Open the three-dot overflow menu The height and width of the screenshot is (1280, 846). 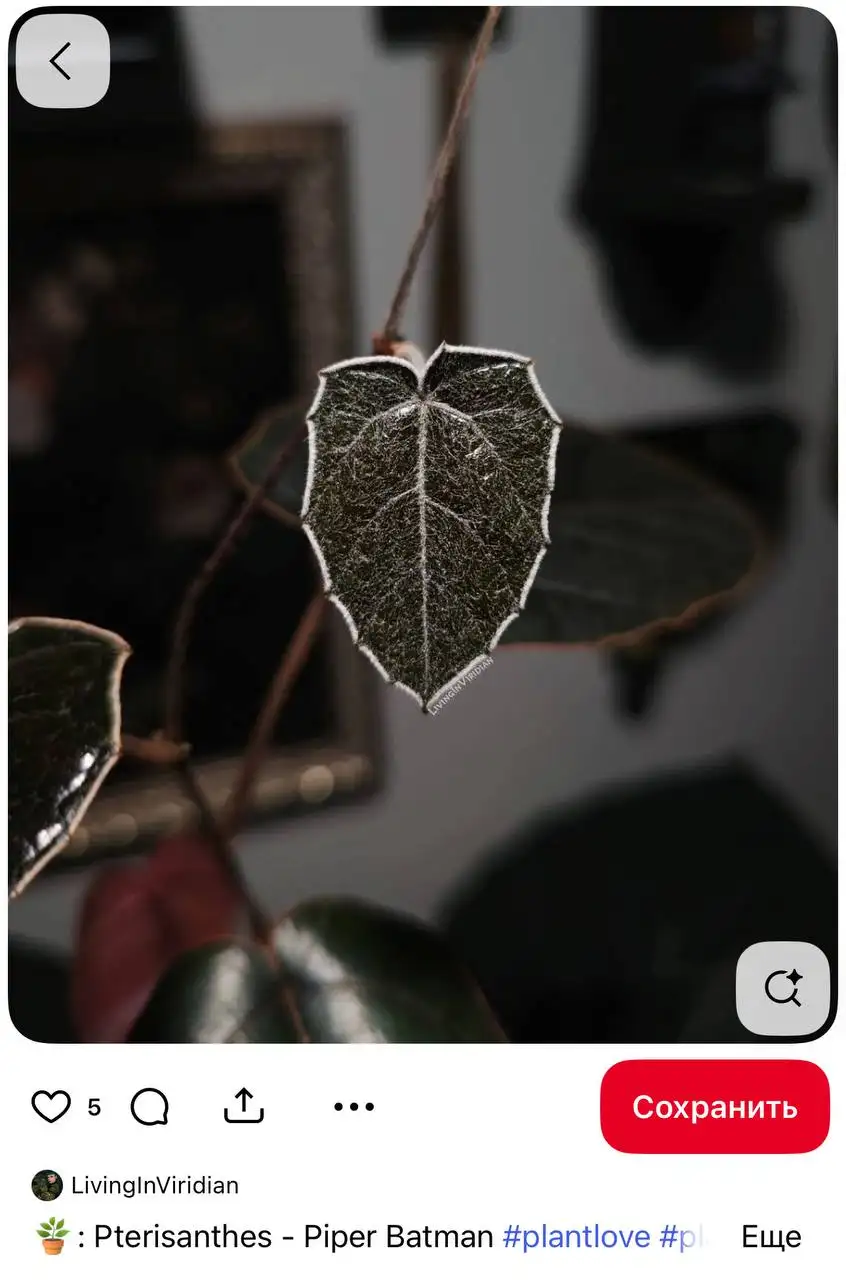(x=353, y=1107)
